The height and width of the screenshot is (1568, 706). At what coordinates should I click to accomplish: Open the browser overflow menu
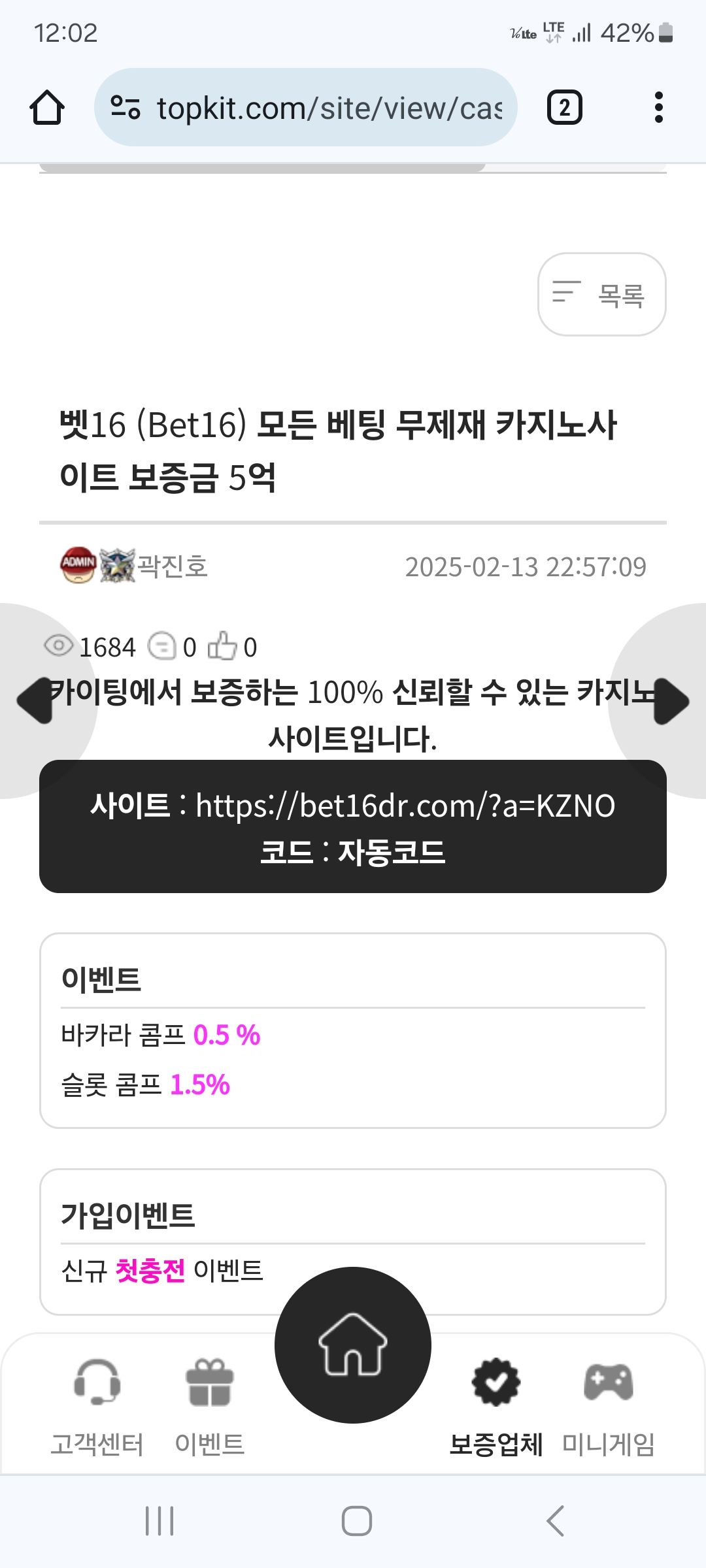(x=658, y=108)
